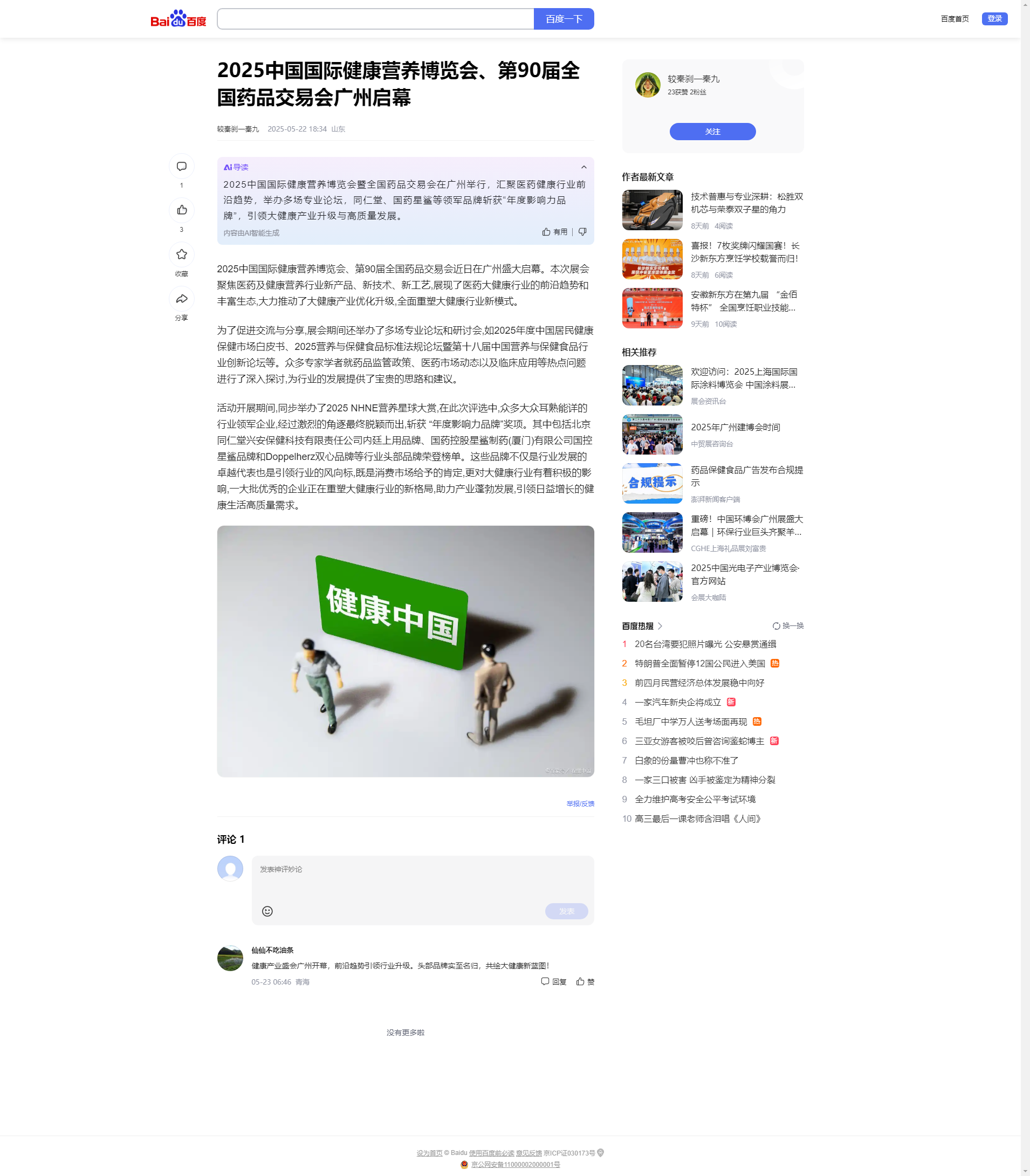Open the emoji picker in comment box
This screenshot has width=1030, height=1176.
[267, 911]
